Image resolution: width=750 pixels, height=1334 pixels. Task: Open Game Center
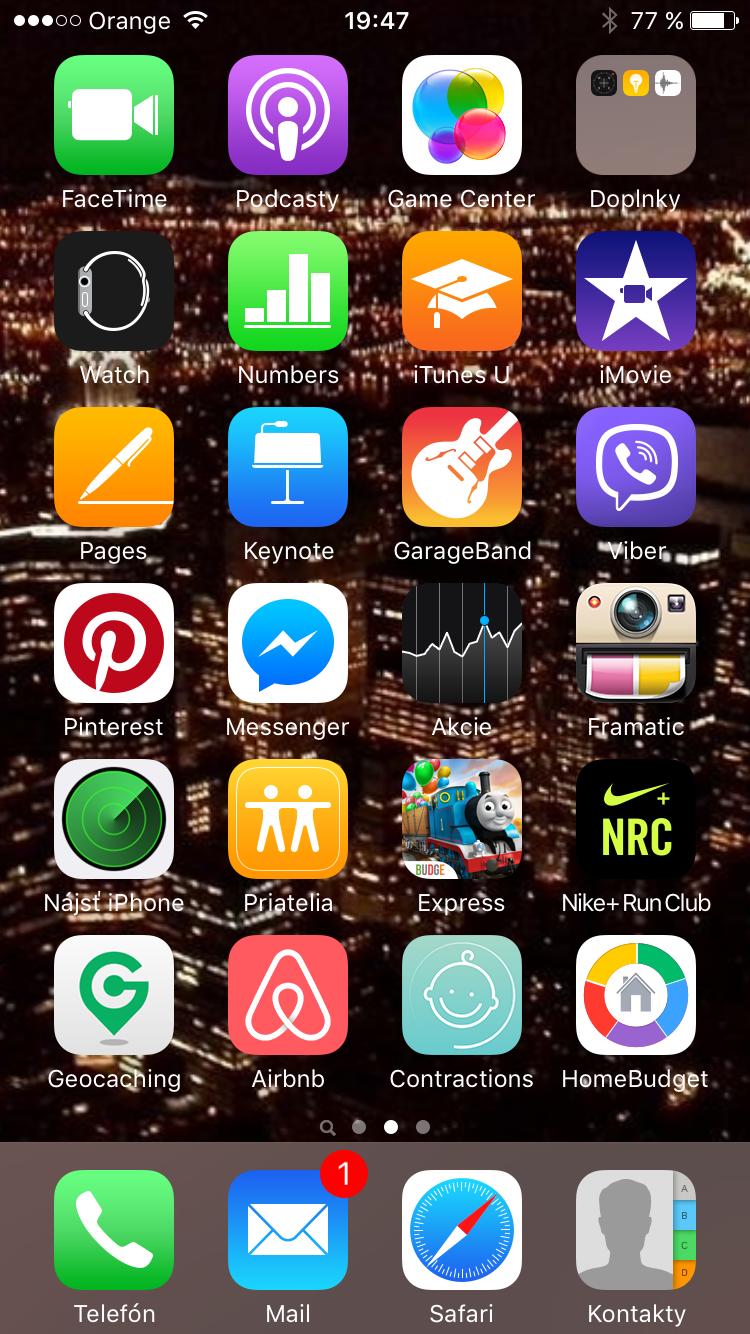[x=462, y=115]
